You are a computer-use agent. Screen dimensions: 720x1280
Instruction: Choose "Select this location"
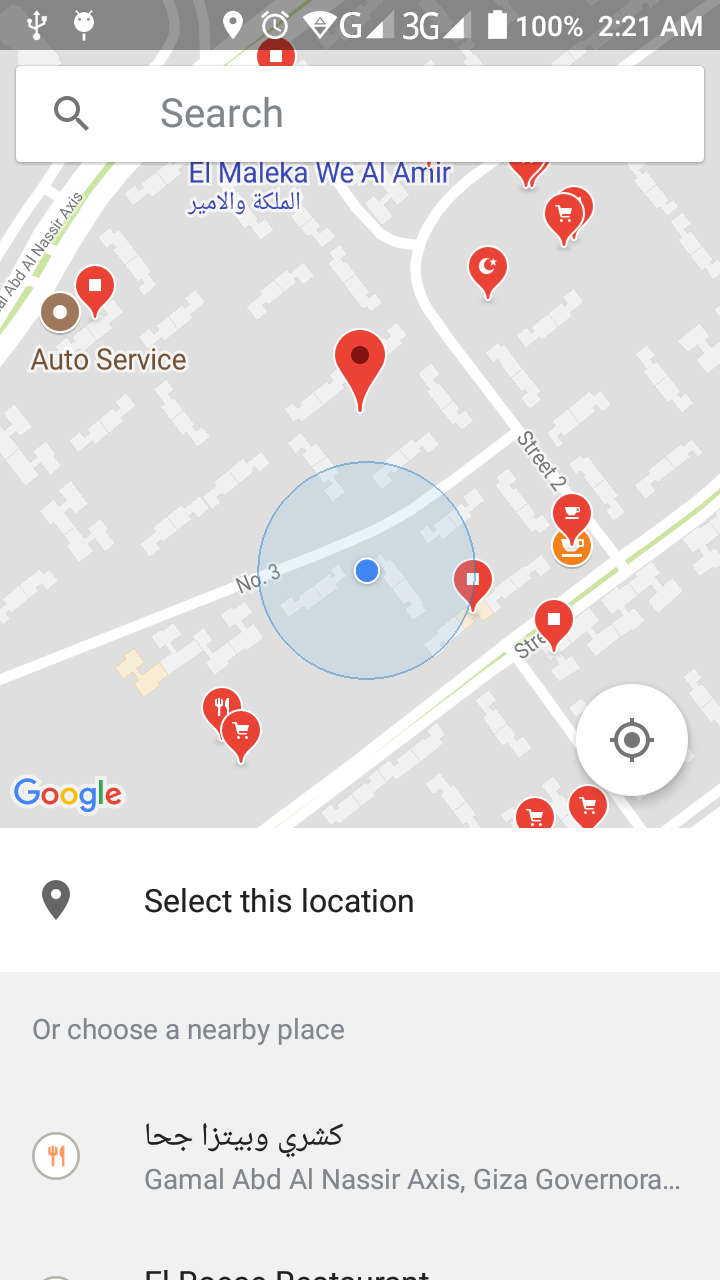pyautogui.click(x=360, y=901)
